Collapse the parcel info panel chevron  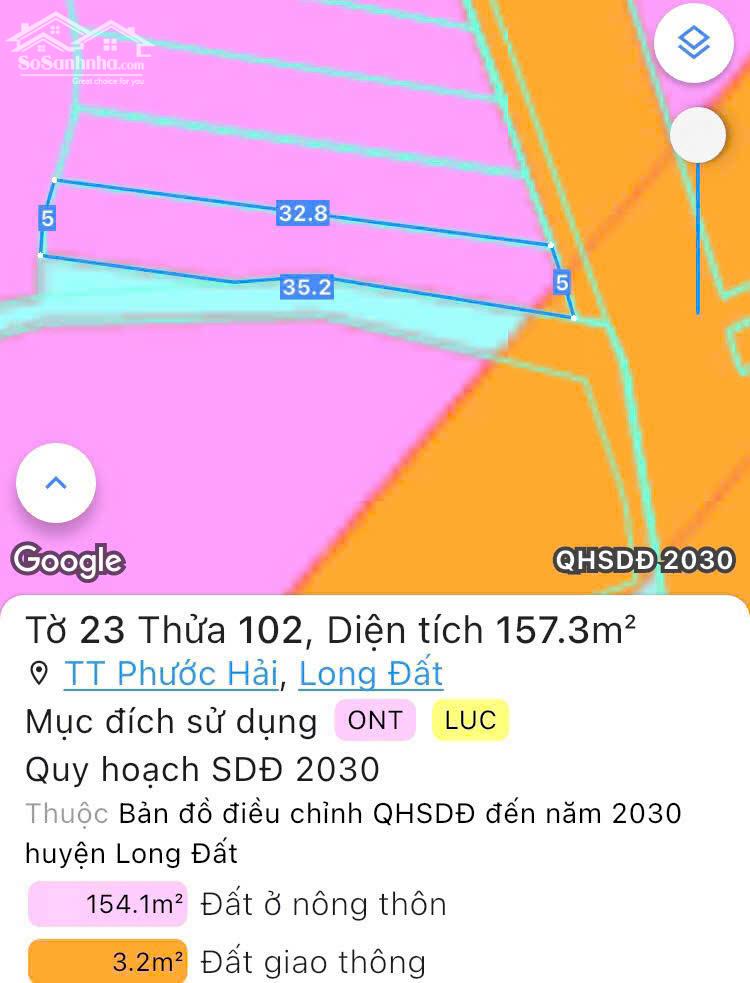[55, 482]
